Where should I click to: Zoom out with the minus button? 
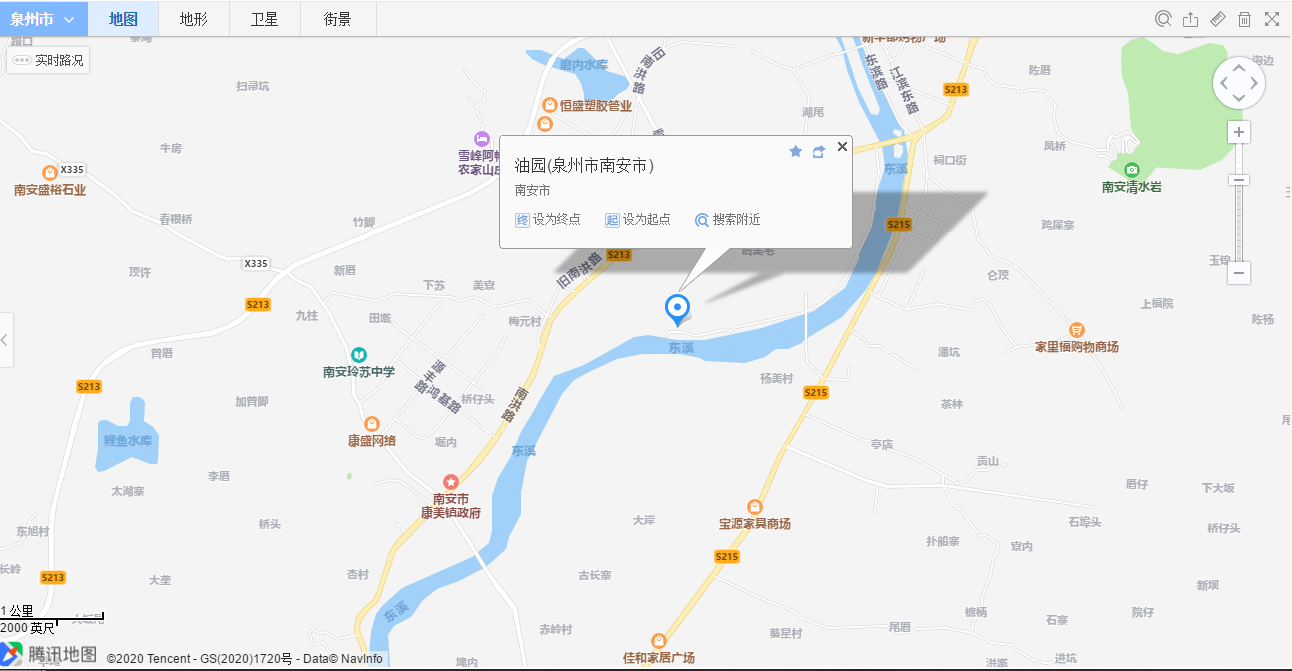(1239, 273)
